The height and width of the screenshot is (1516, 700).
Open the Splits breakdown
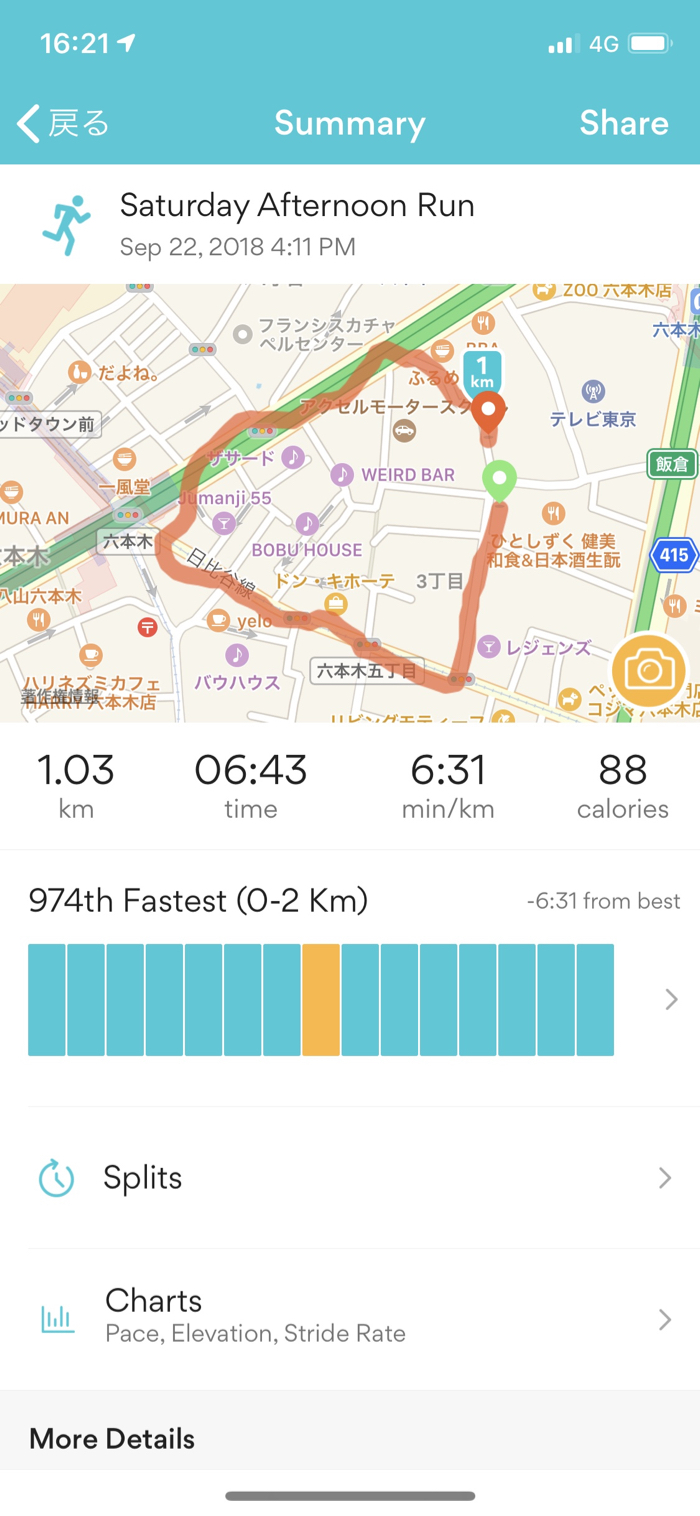click(x=350, y=1178)
